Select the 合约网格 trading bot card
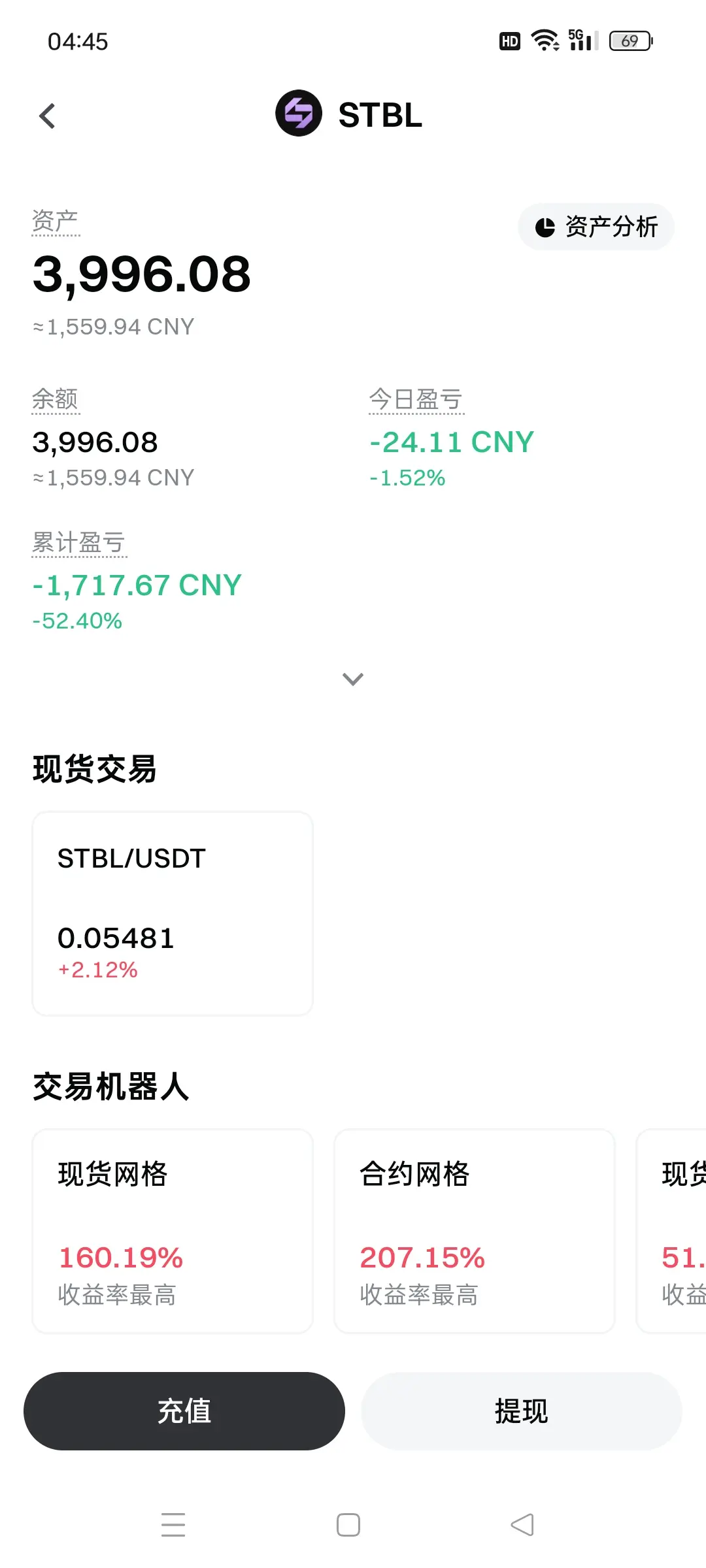 tap(475, 1231)
